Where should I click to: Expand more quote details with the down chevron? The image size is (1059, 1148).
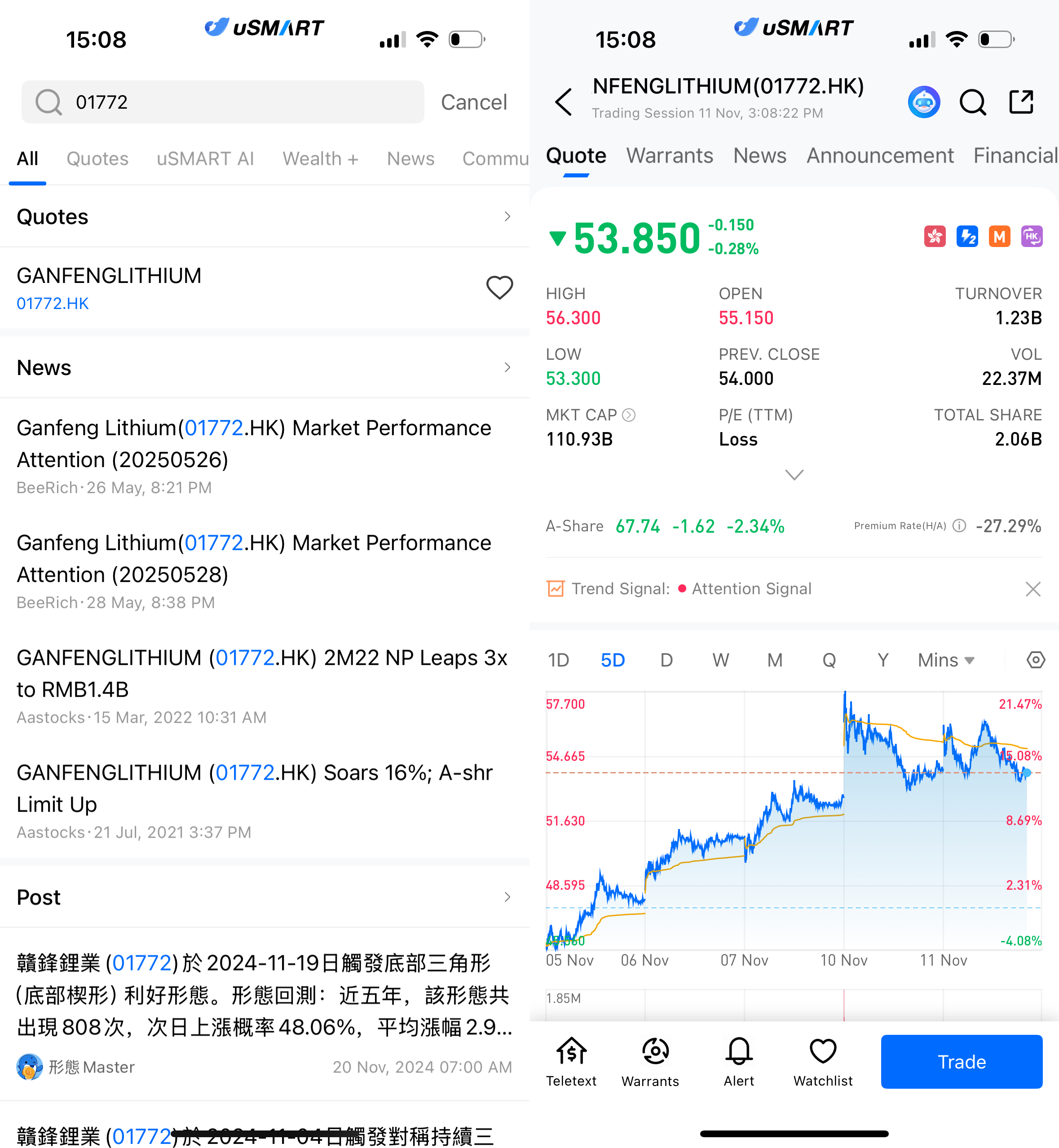[794, 475]
